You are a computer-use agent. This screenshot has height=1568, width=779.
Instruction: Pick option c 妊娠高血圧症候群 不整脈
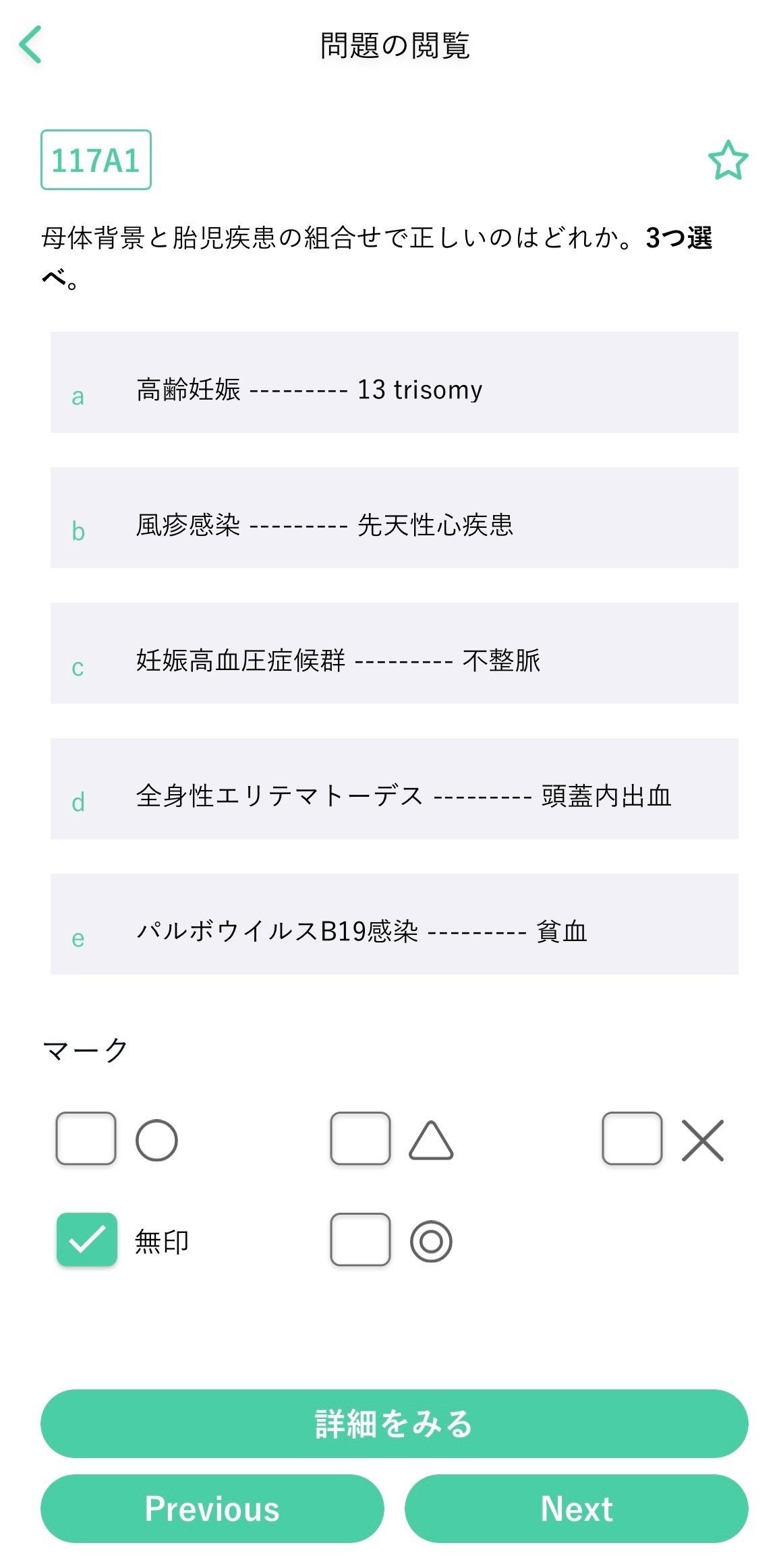pos(394,653)
